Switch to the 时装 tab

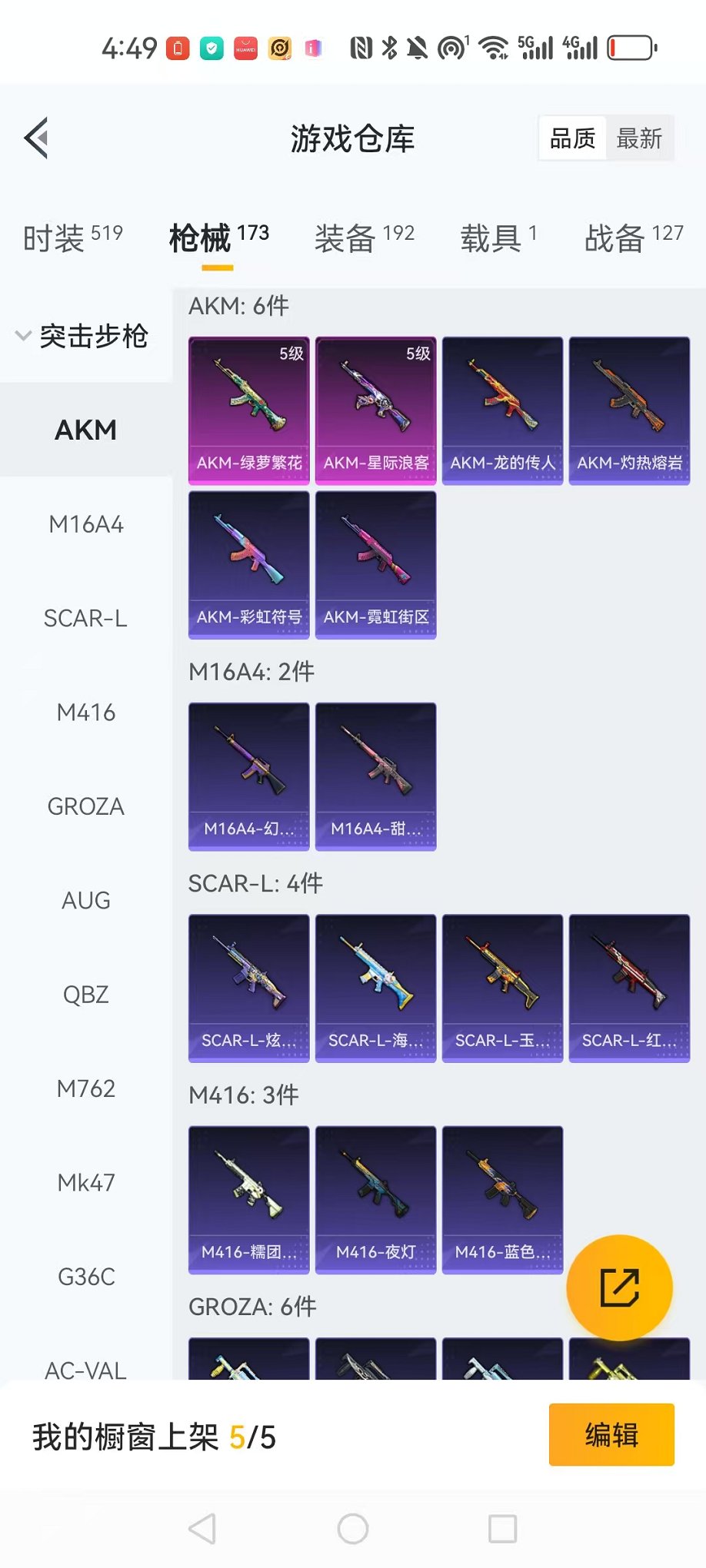click(72, 238)
